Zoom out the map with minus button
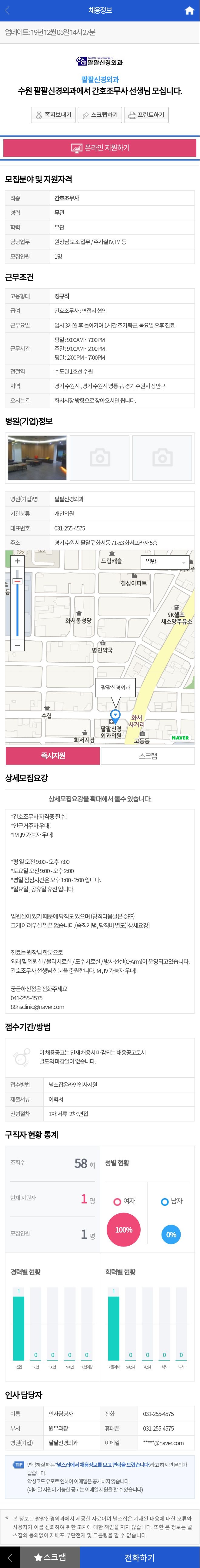 (x=18, y=645)
